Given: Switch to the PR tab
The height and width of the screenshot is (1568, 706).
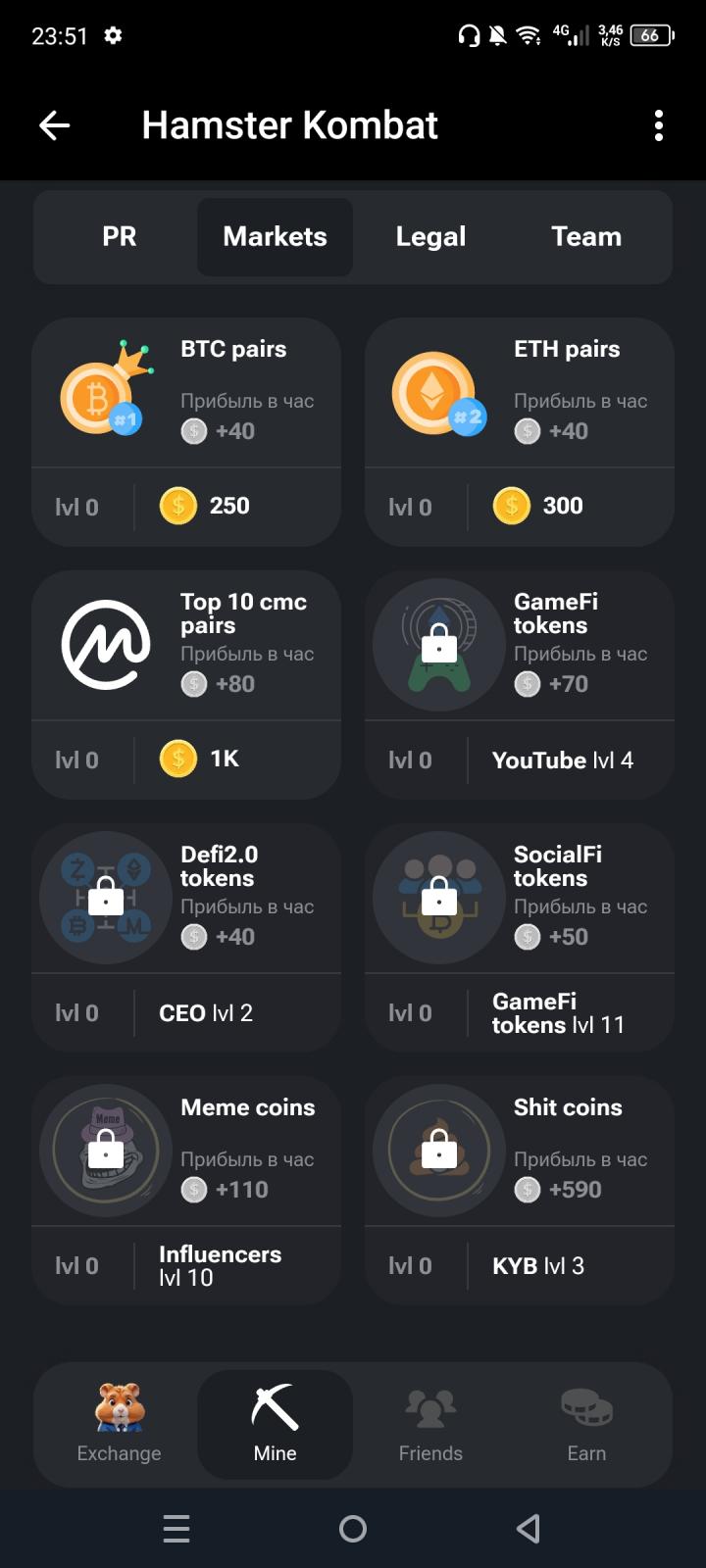Looking at the screenshot, I should click(119, 237).
